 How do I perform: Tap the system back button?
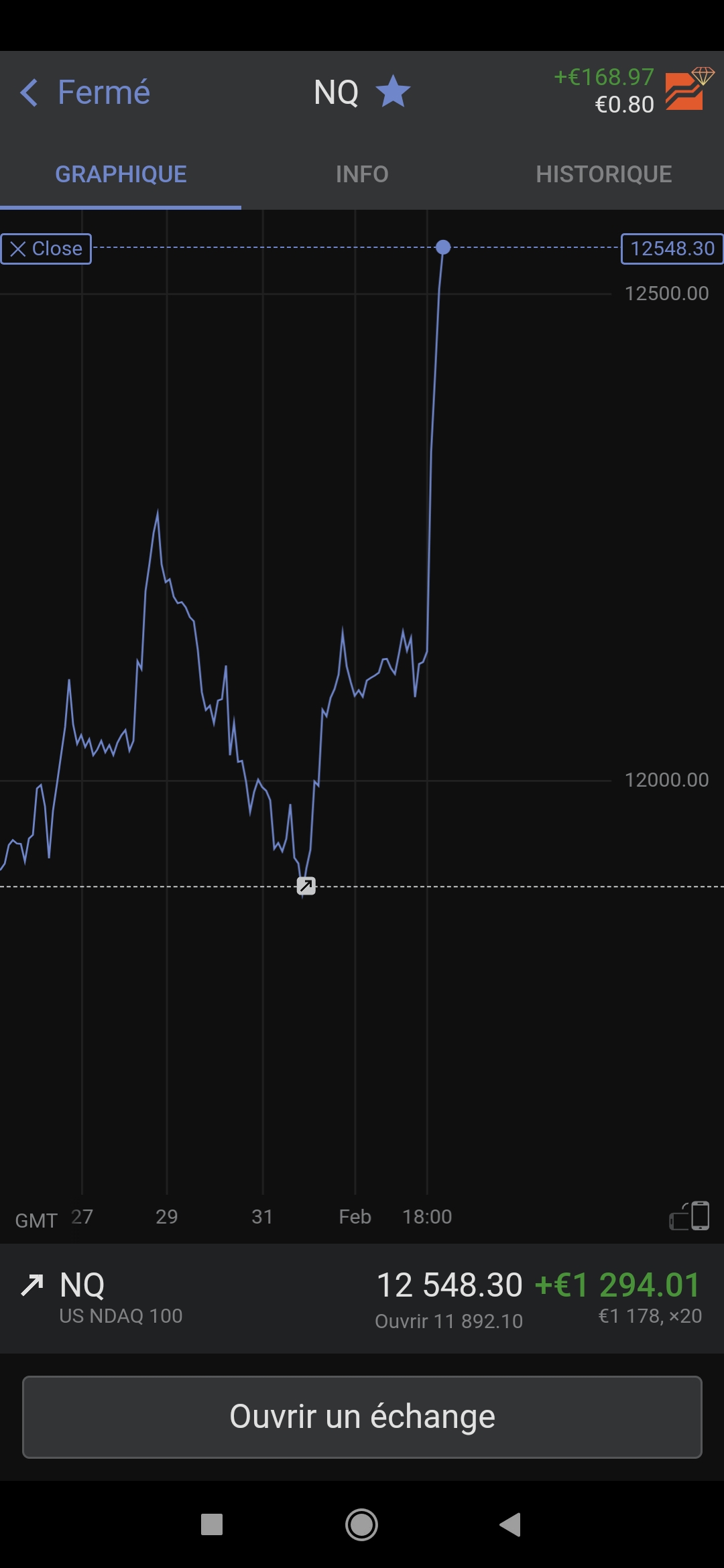(511, 1524)
